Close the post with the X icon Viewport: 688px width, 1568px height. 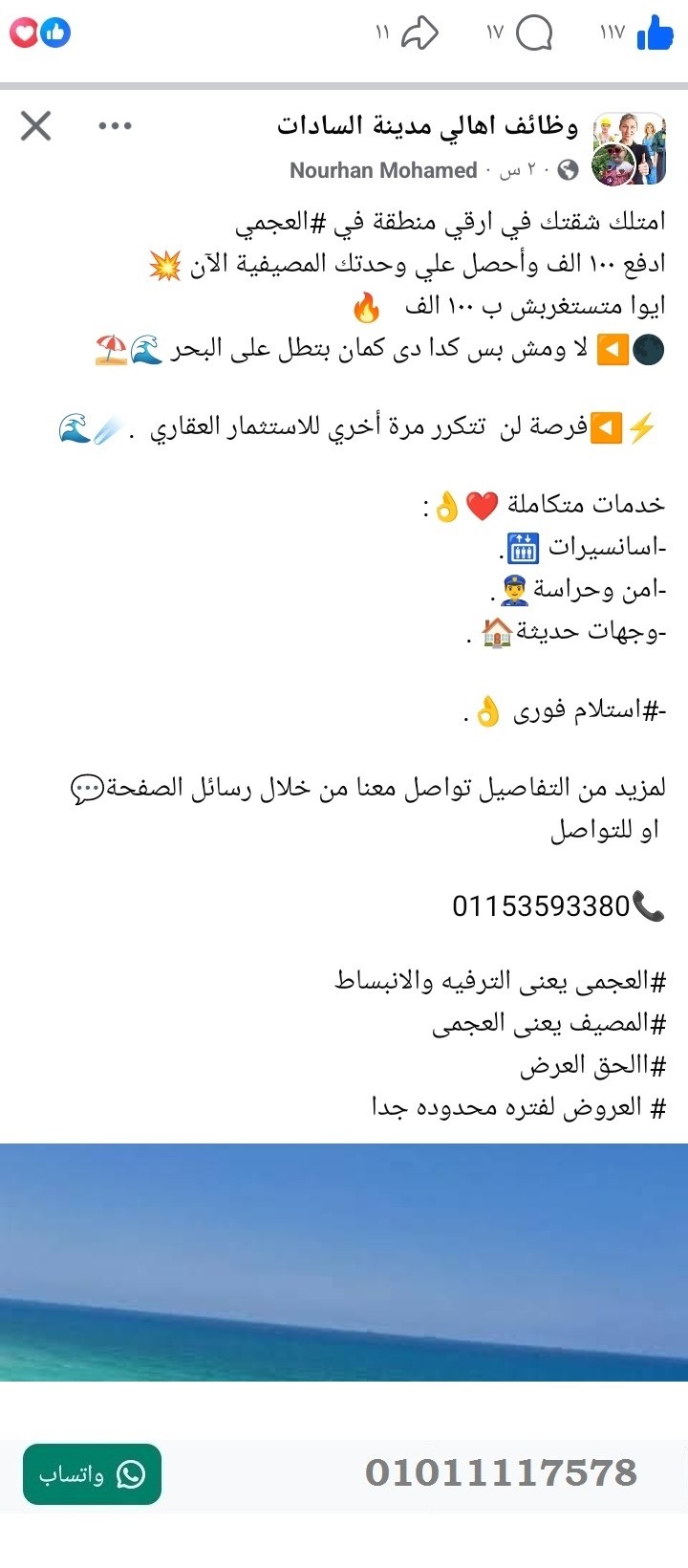click(35, 124)
